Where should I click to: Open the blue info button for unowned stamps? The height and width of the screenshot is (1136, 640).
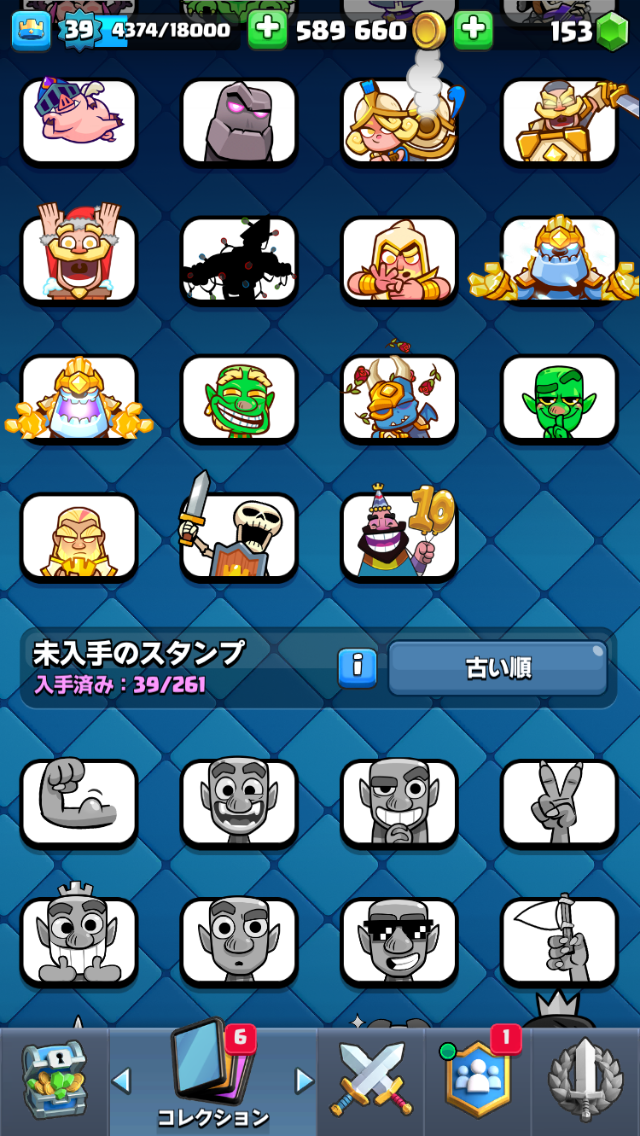[x=357, y=667]
